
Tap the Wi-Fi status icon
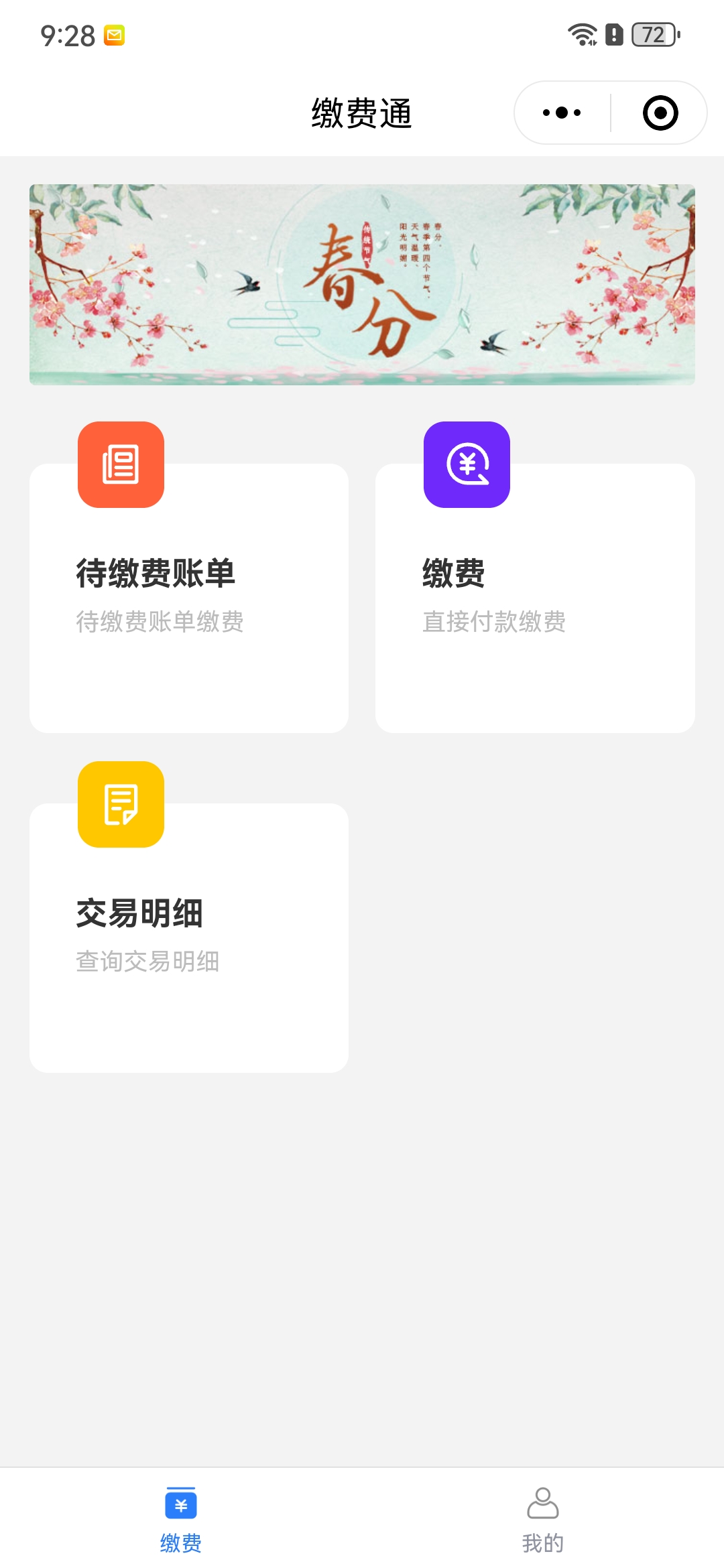pyautogui.click(x=583, y=34)
